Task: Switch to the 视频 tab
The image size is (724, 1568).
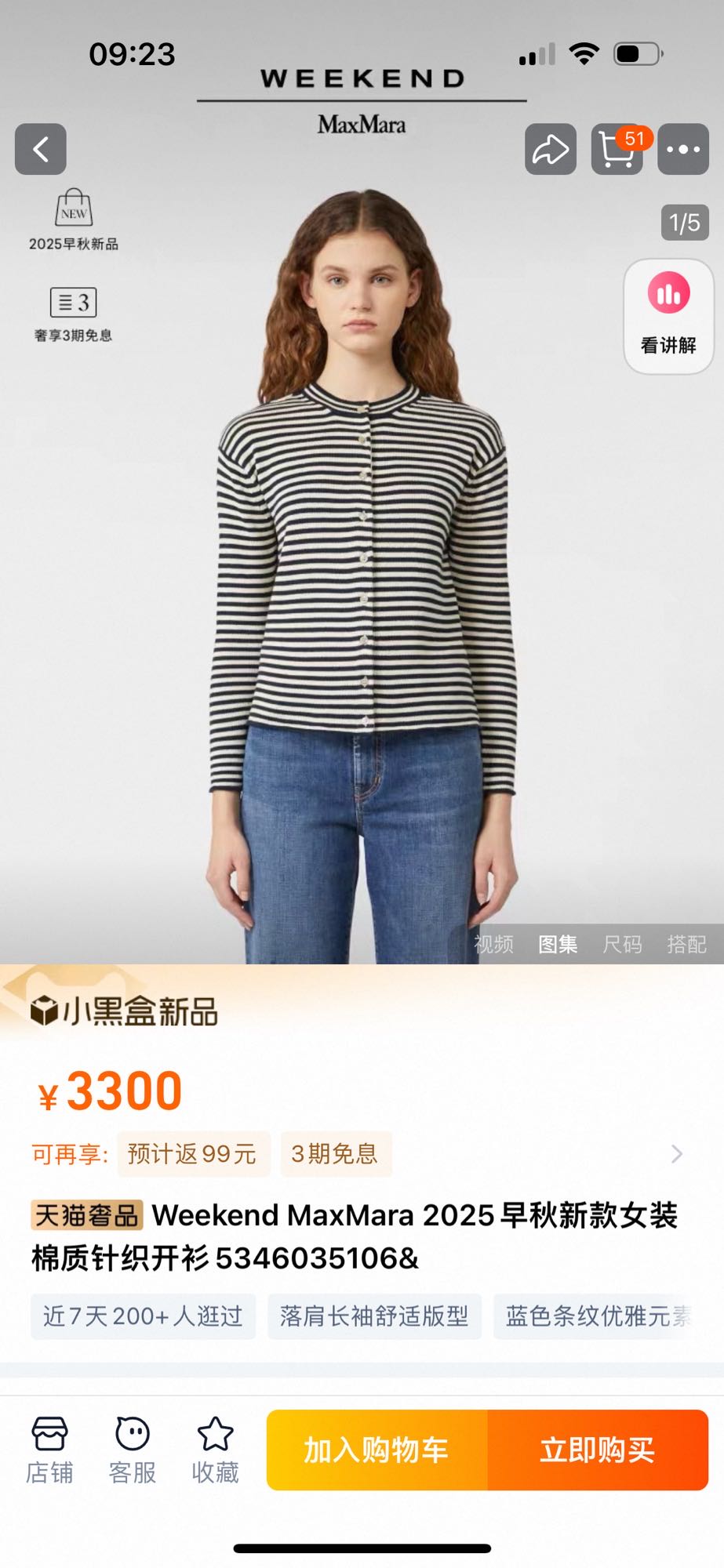Action: (x=493, y=944)
